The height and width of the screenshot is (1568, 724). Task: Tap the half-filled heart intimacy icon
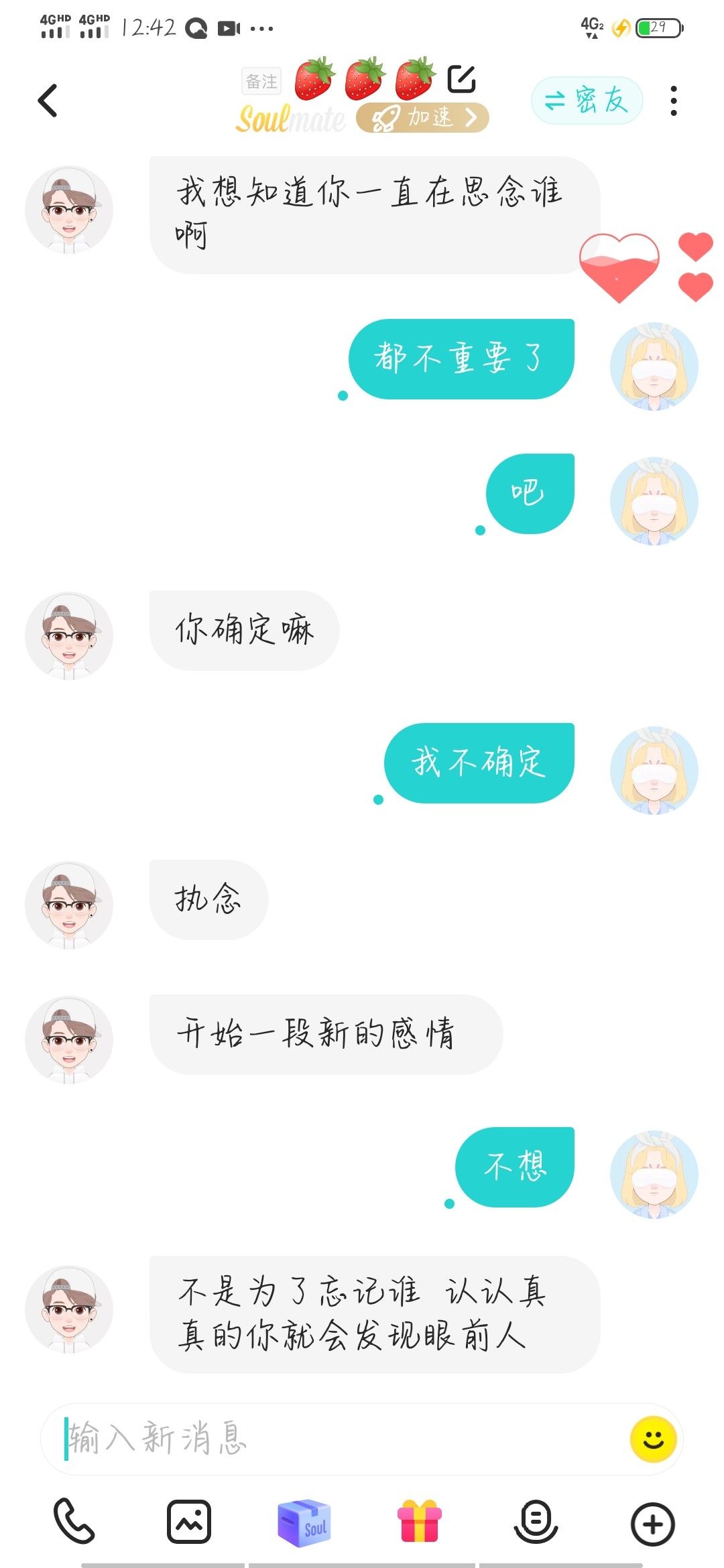tap(619, 267)
